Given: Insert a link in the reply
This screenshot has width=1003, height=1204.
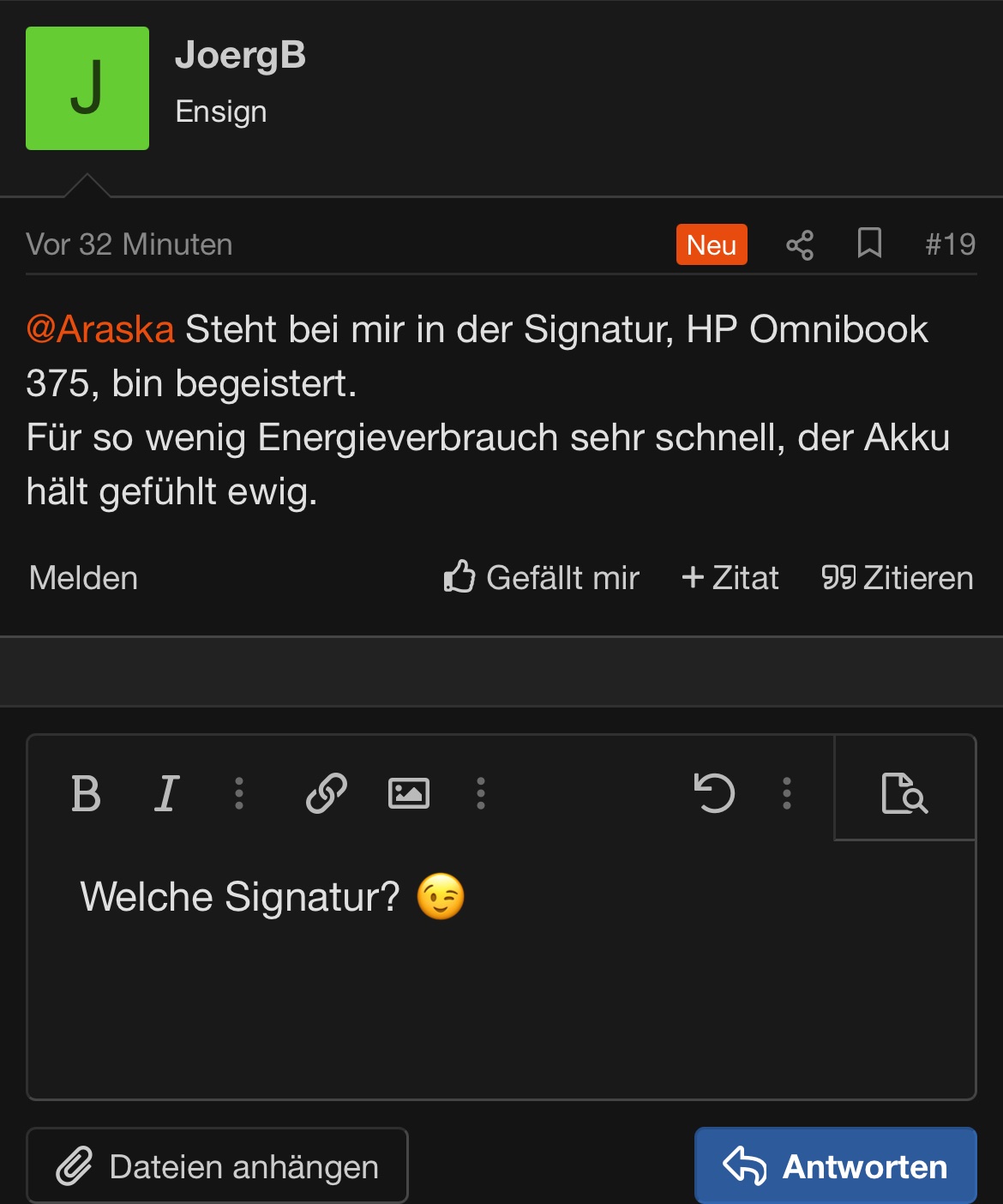Looking at the screenshot, I should coord(327,793).
